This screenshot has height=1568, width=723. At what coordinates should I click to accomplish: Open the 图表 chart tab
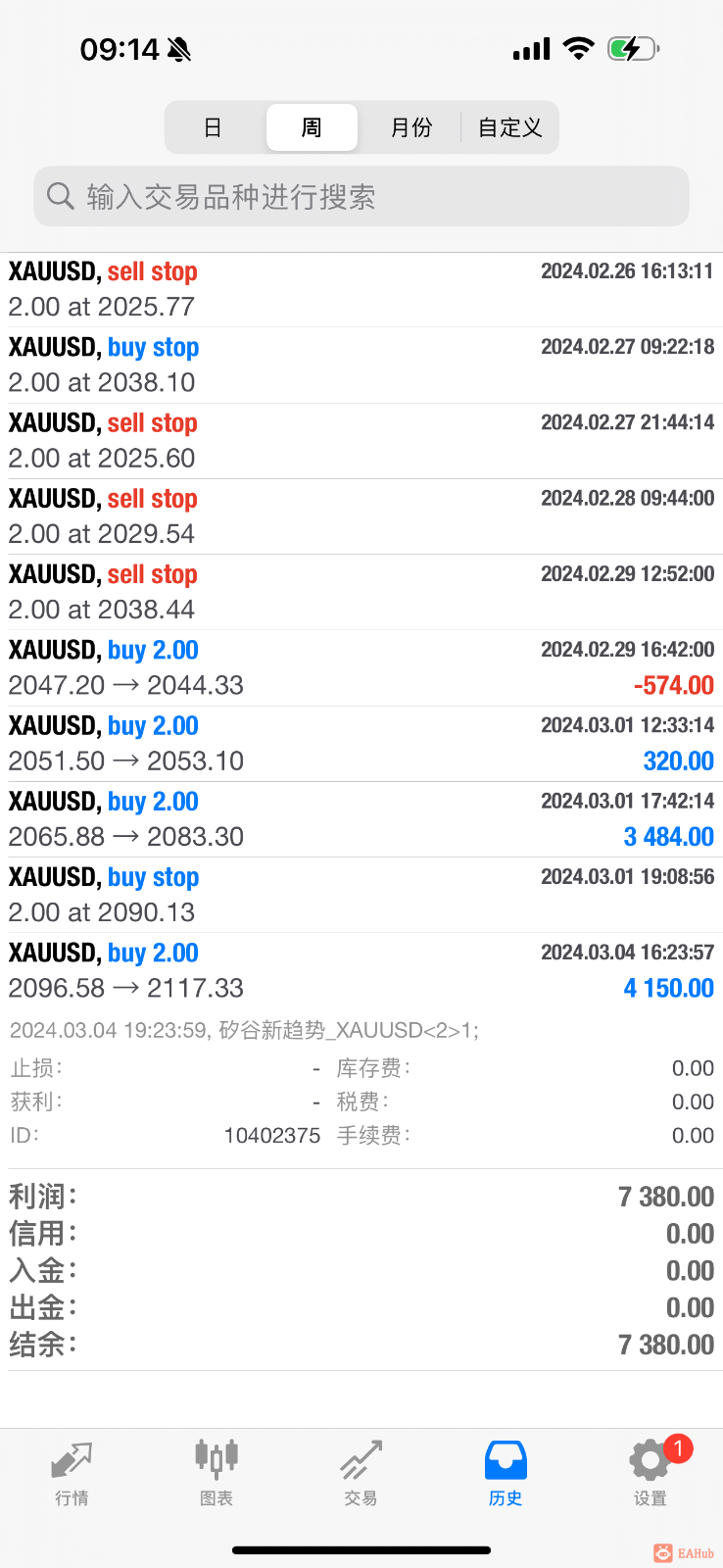coord(217,1473)
